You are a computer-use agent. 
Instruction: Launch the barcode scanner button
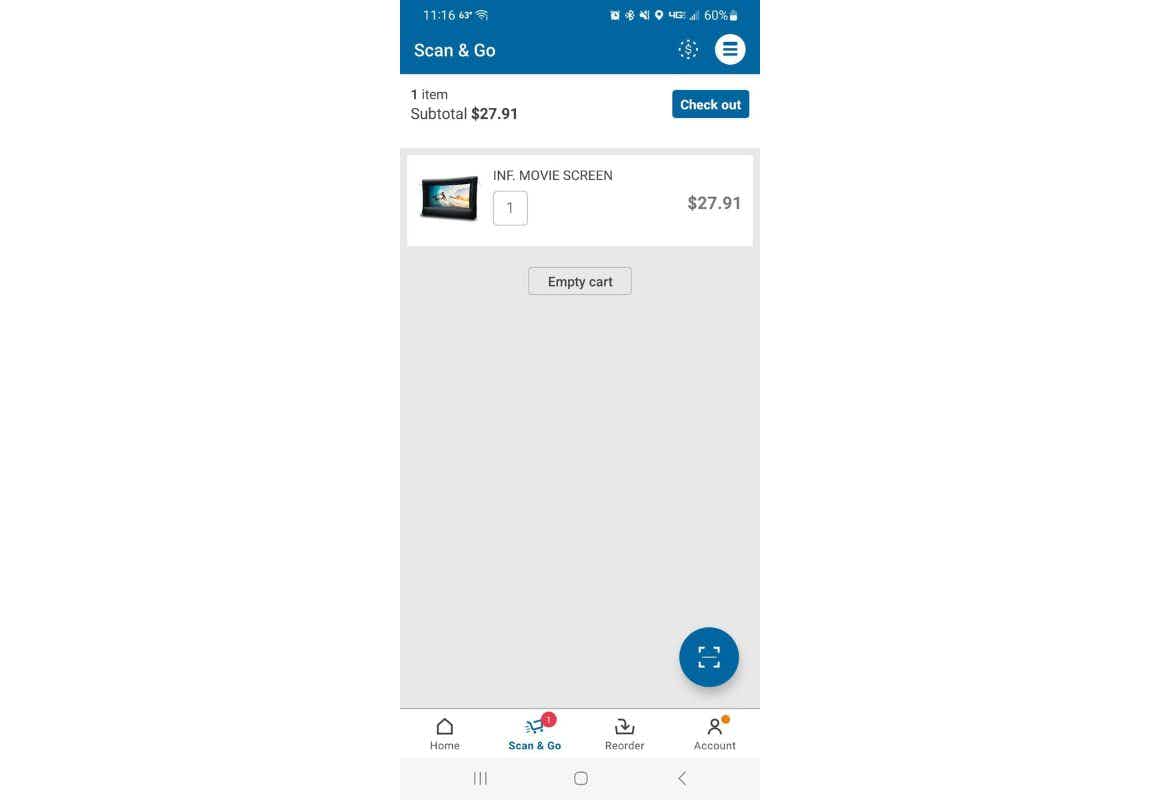(709, 657)
